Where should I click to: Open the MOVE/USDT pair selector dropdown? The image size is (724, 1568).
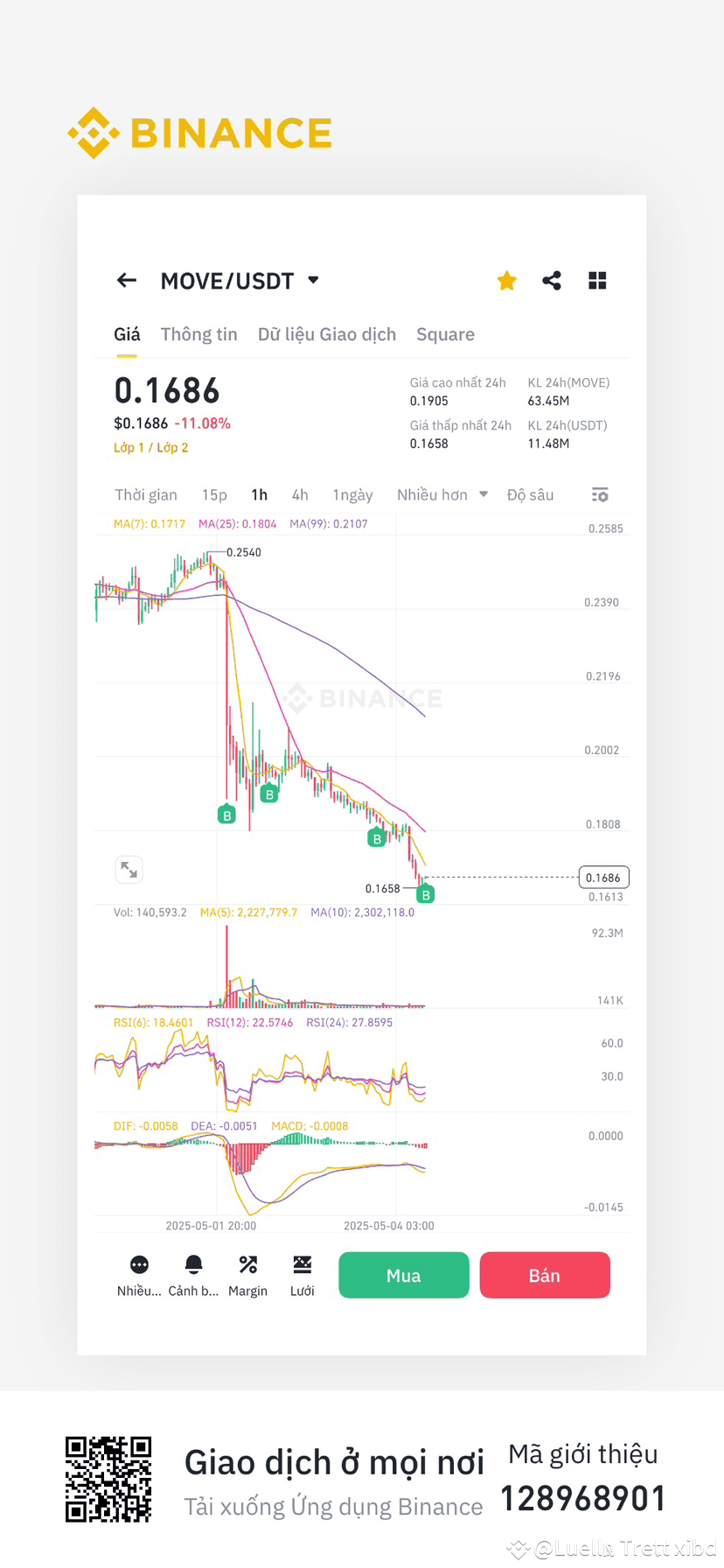313,280
